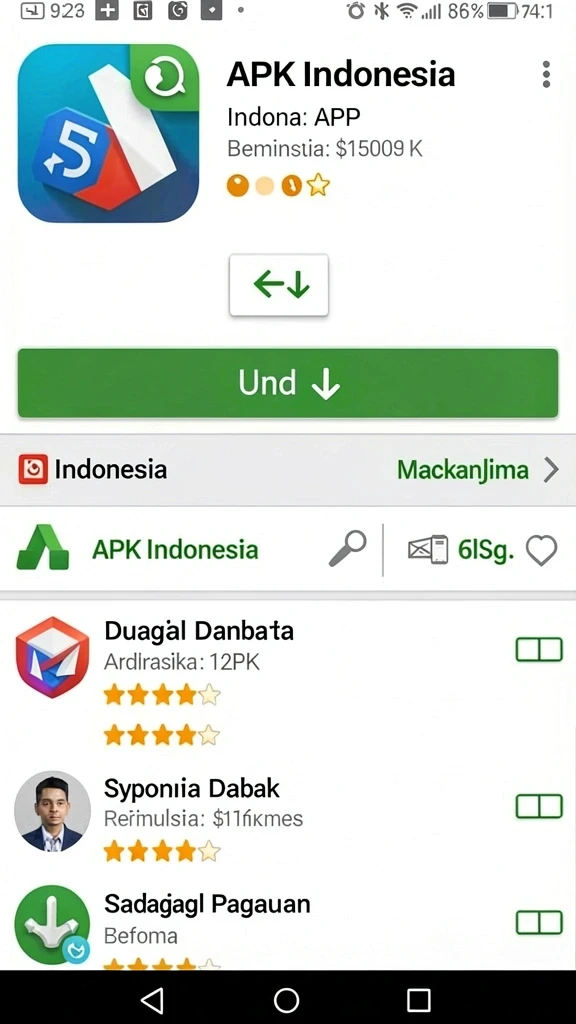Tap the white button with green arrows
This screenshot has width=576, height=1024.
coord(279,285)
